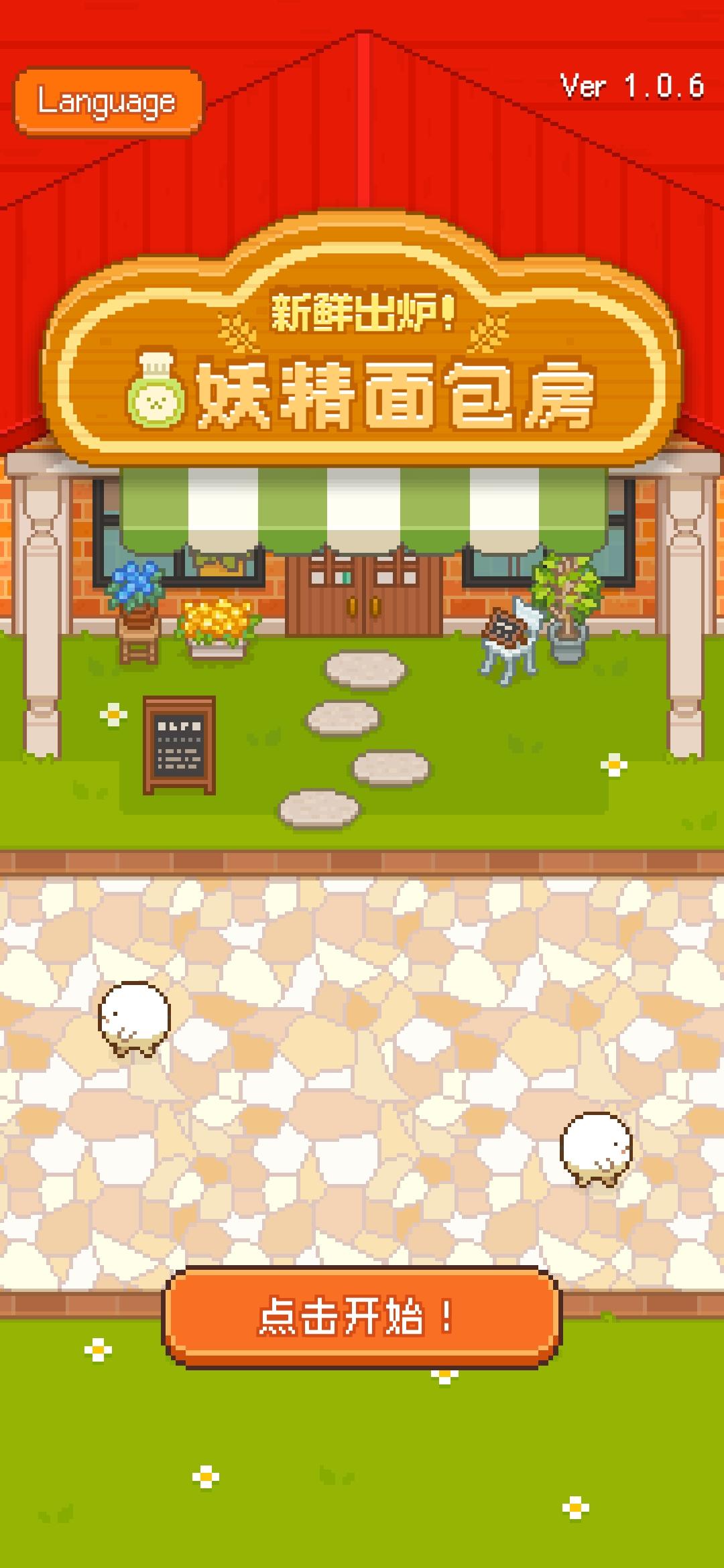Tap the white daisy near the chalkboard
Viewport: 724px width, 1568px height.
(x=114, y=716)
